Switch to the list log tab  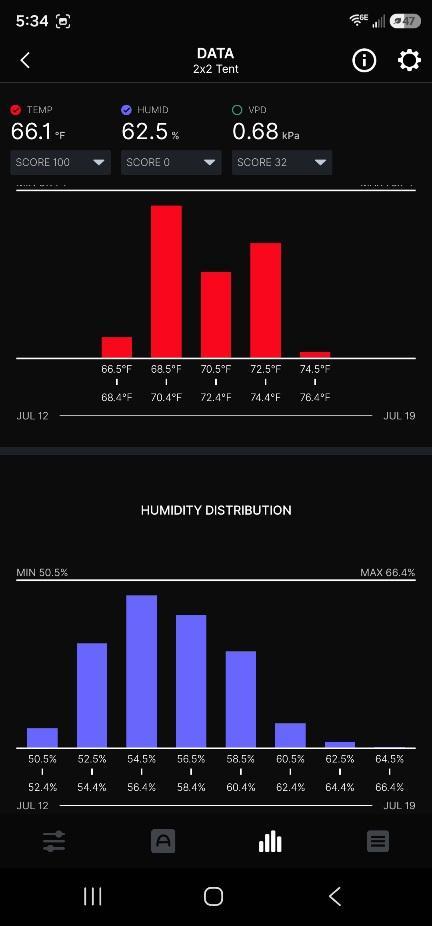[378, 841]
